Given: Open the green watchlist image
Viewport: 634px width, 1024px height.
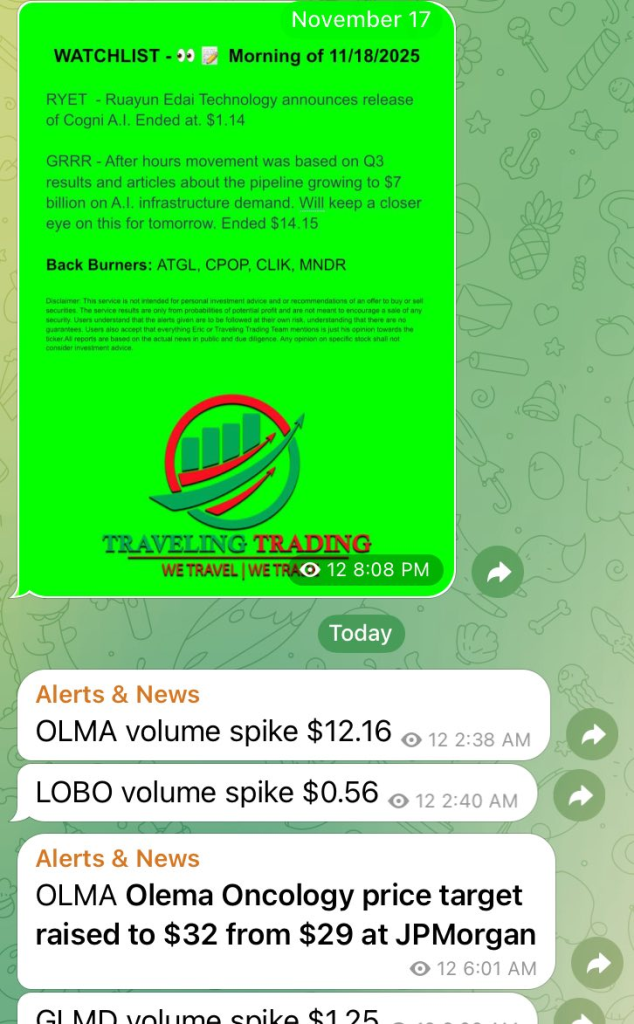Looking at the screenshot, I should pyautogui.click(x=236, y=300).
